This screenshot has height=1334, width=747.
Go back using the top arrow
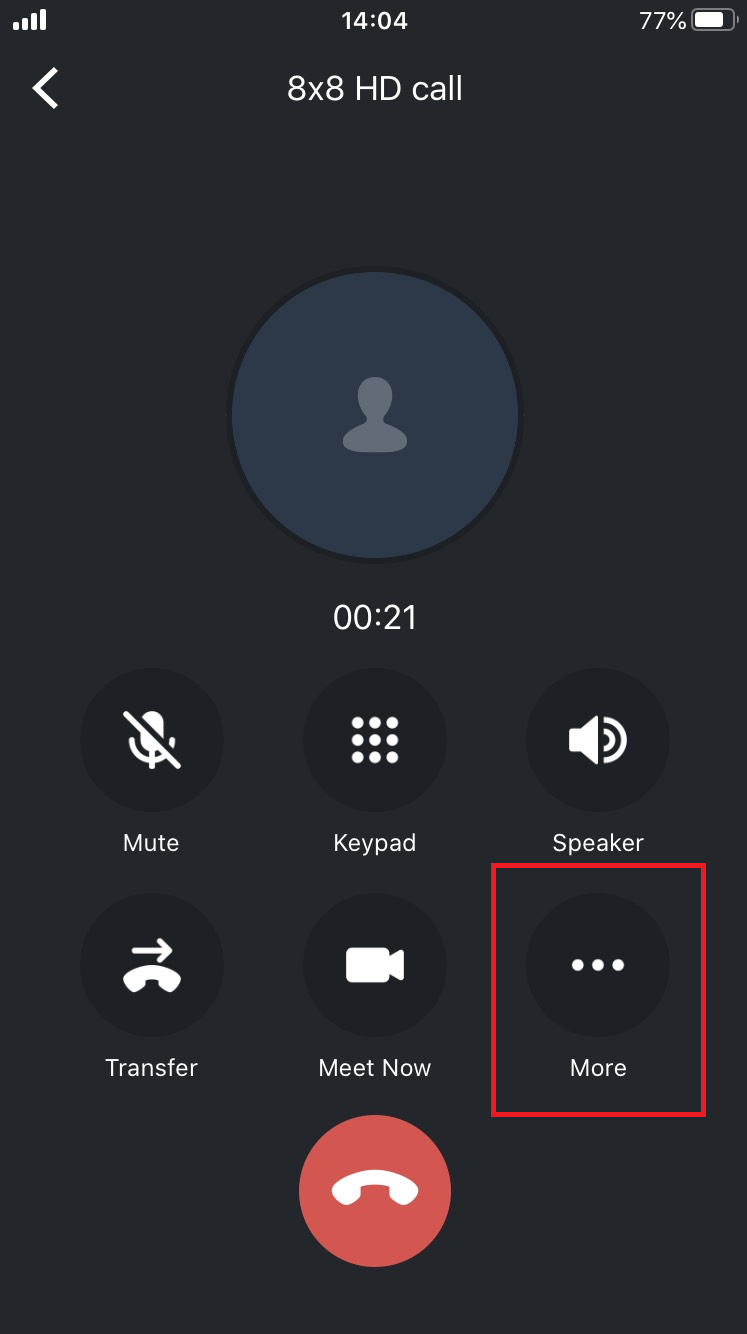point(46,88)
